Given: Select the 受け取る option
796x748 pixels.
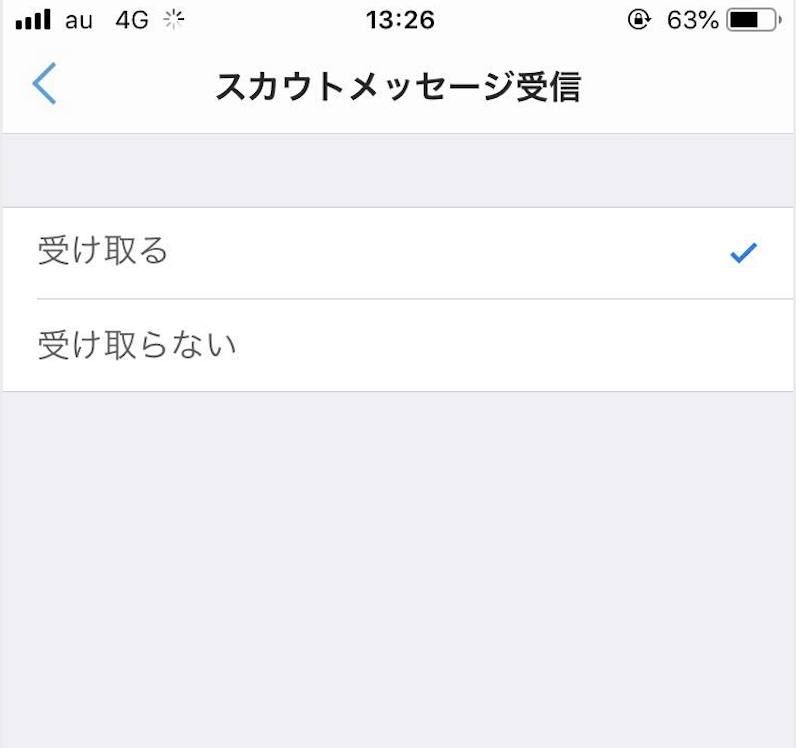Looking at the screenshot, I should 397,252.
